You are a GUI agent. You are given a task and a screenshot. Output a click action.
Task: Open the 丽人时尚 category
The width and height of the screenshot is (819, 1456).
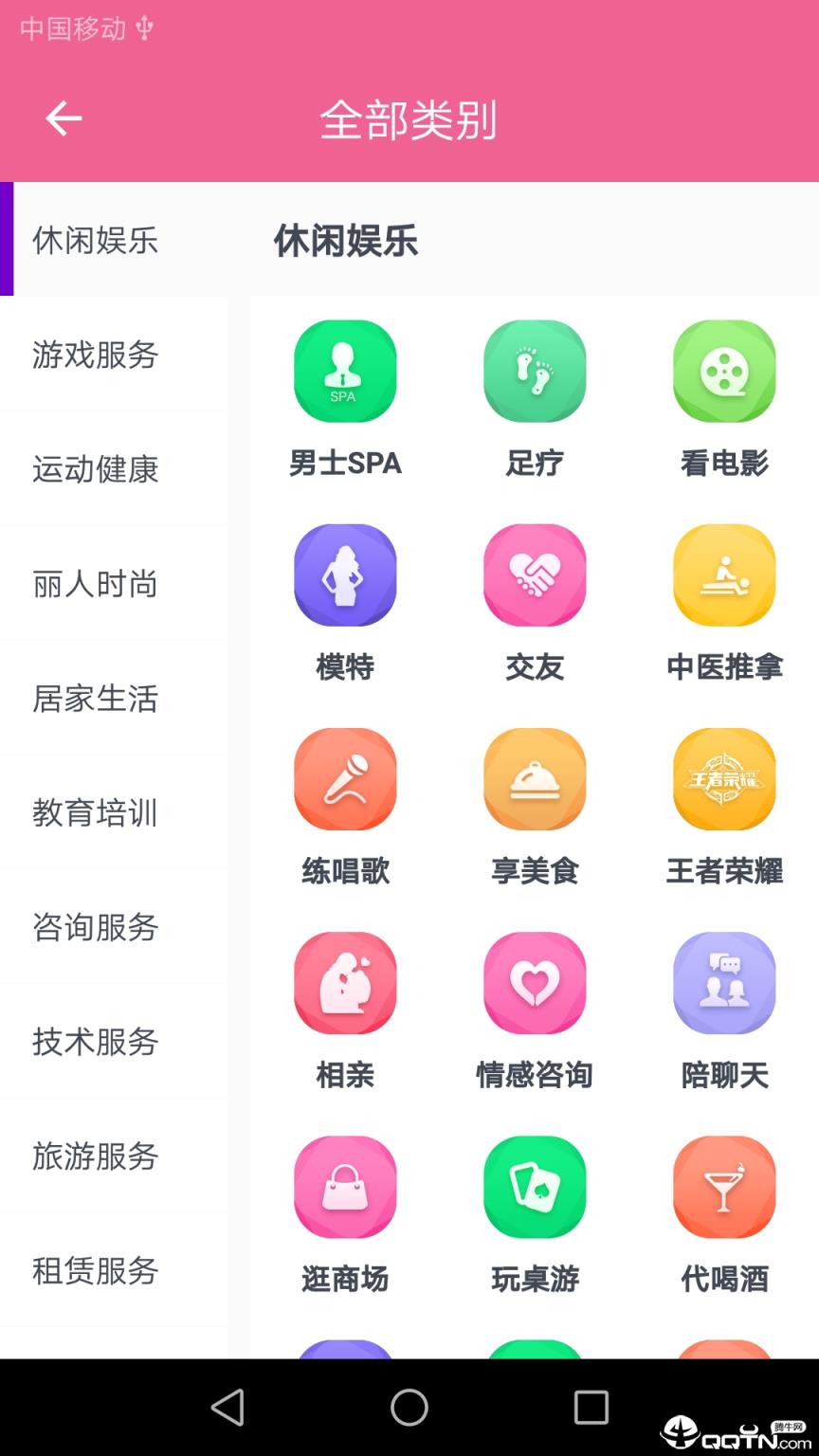click(x=95, y=585)
